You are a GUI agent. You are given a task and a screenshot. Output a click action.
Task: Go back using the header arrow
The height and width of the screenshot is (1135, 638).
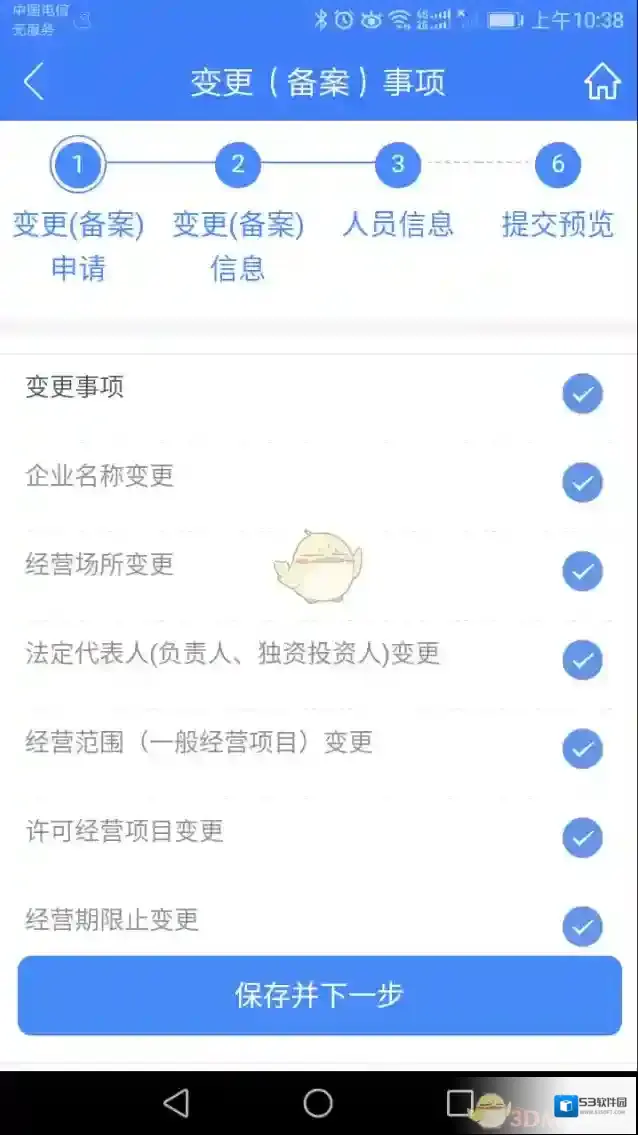(34, 82)
